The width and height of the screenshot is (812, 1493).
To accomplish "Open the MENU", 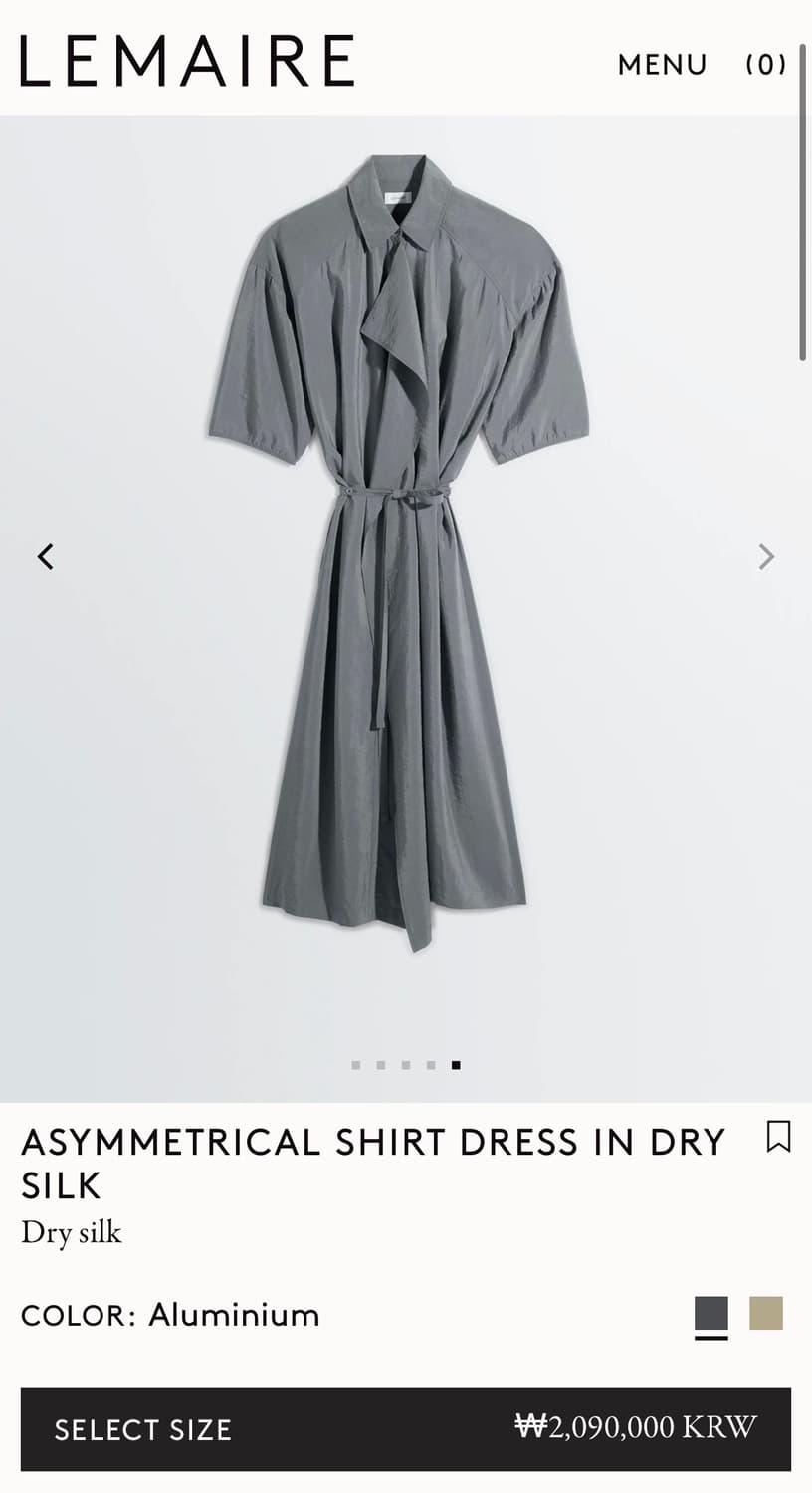I will [661, 64].
